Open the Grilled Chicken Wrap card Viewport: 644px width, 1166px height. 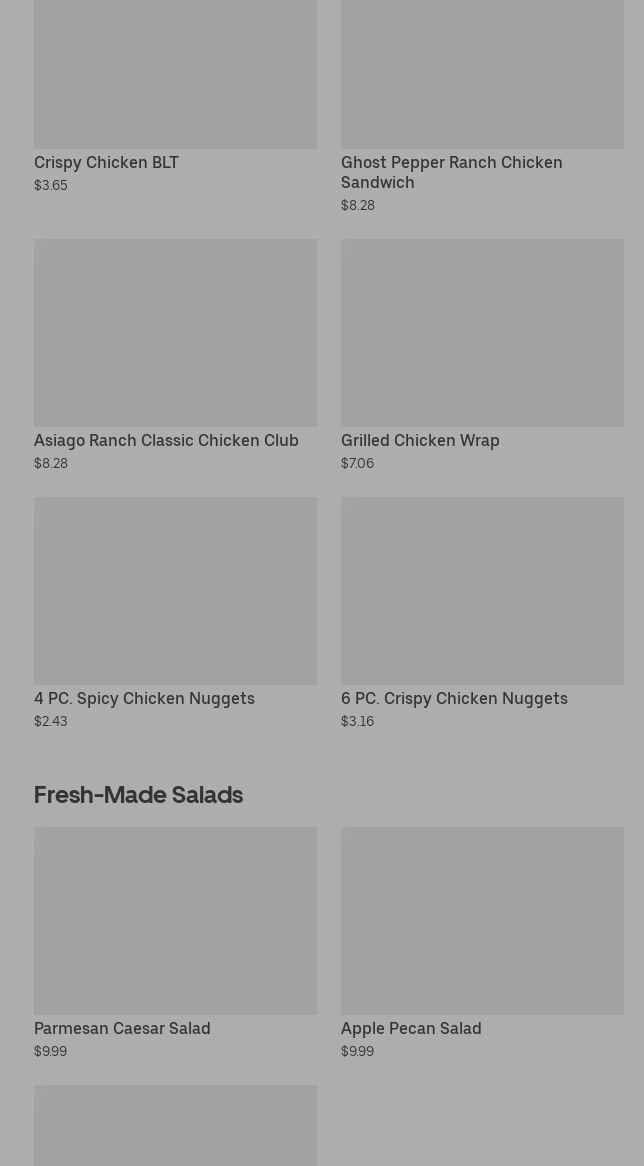tap(482, 355)
